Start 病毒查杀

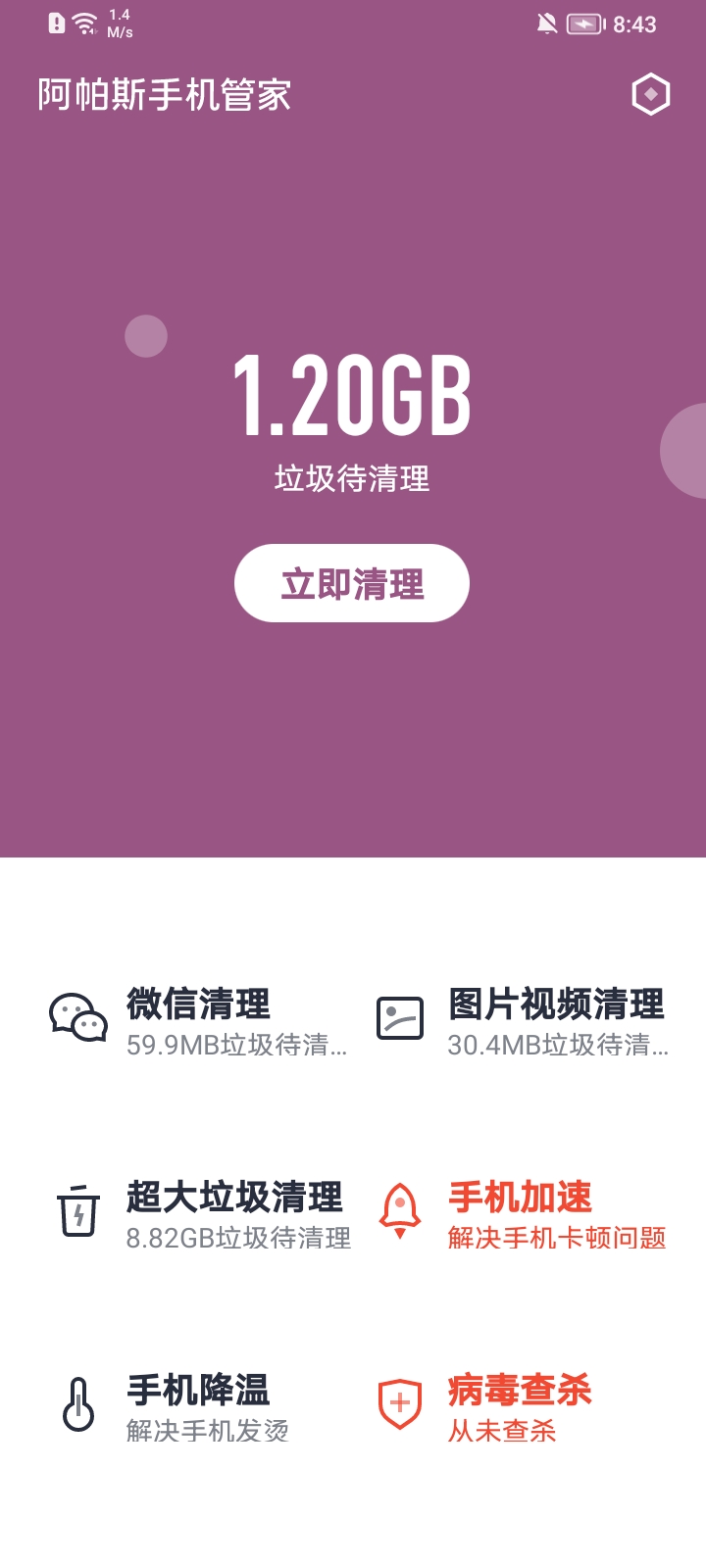(x=484, y=1407)
